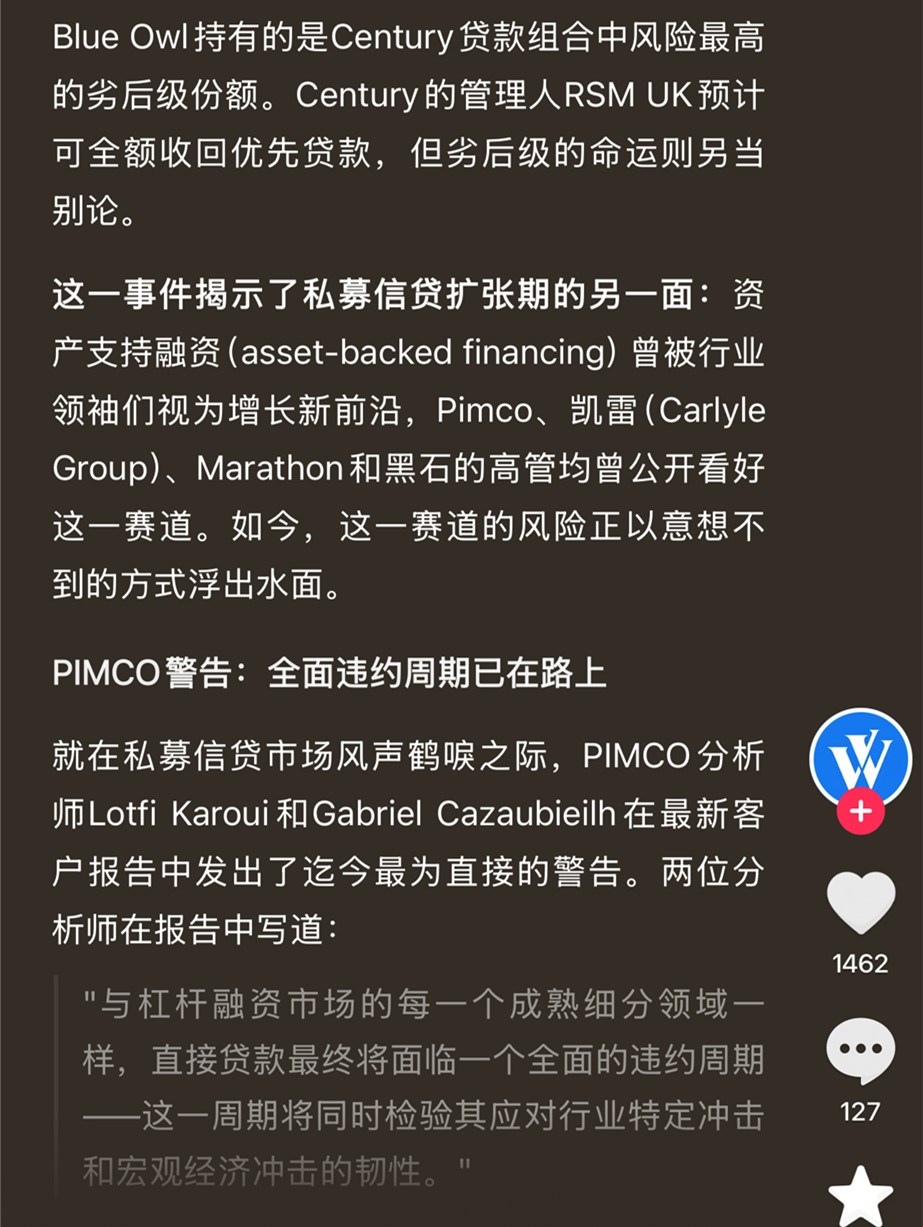The image size is (923, 1227).
Task: Like this post with the heart icon
Action: (860, 903)
